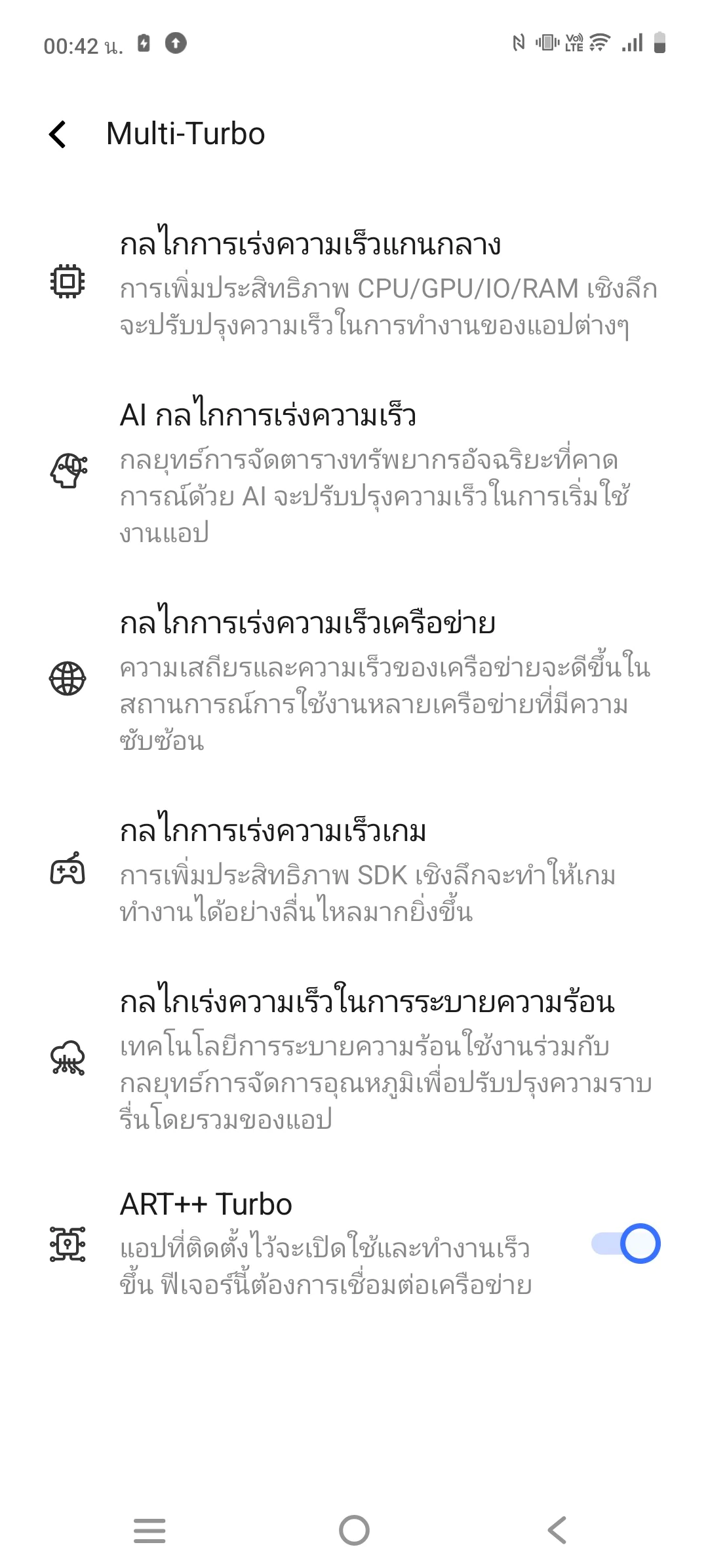This screenshot has width=708, height=1568.
Task: Open กลไกการเร่งความเร็วแกนกลาง
Action: pyautogui.click(x=354, y=283)
